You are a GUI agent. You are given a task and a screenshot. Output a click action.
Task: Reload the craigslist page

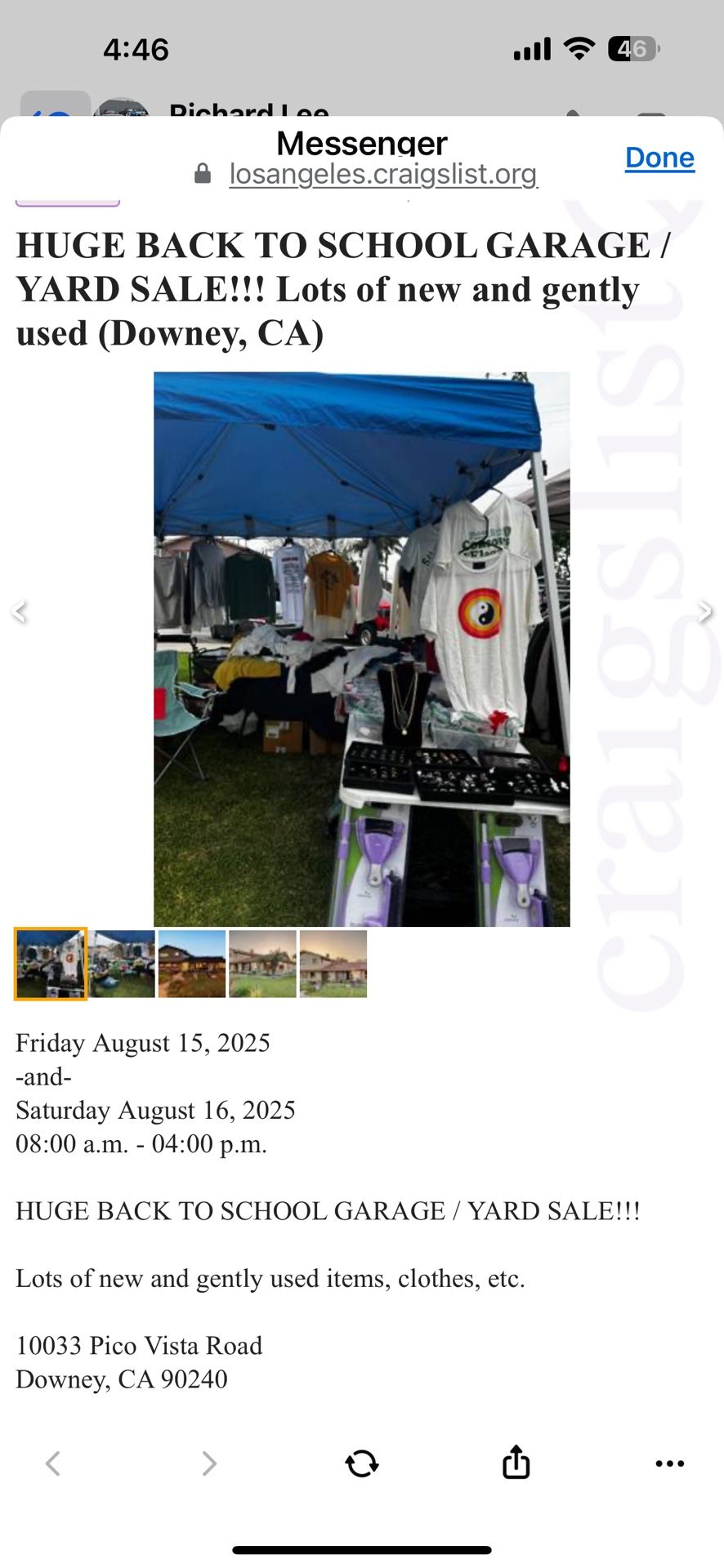tap(362, 1463)
